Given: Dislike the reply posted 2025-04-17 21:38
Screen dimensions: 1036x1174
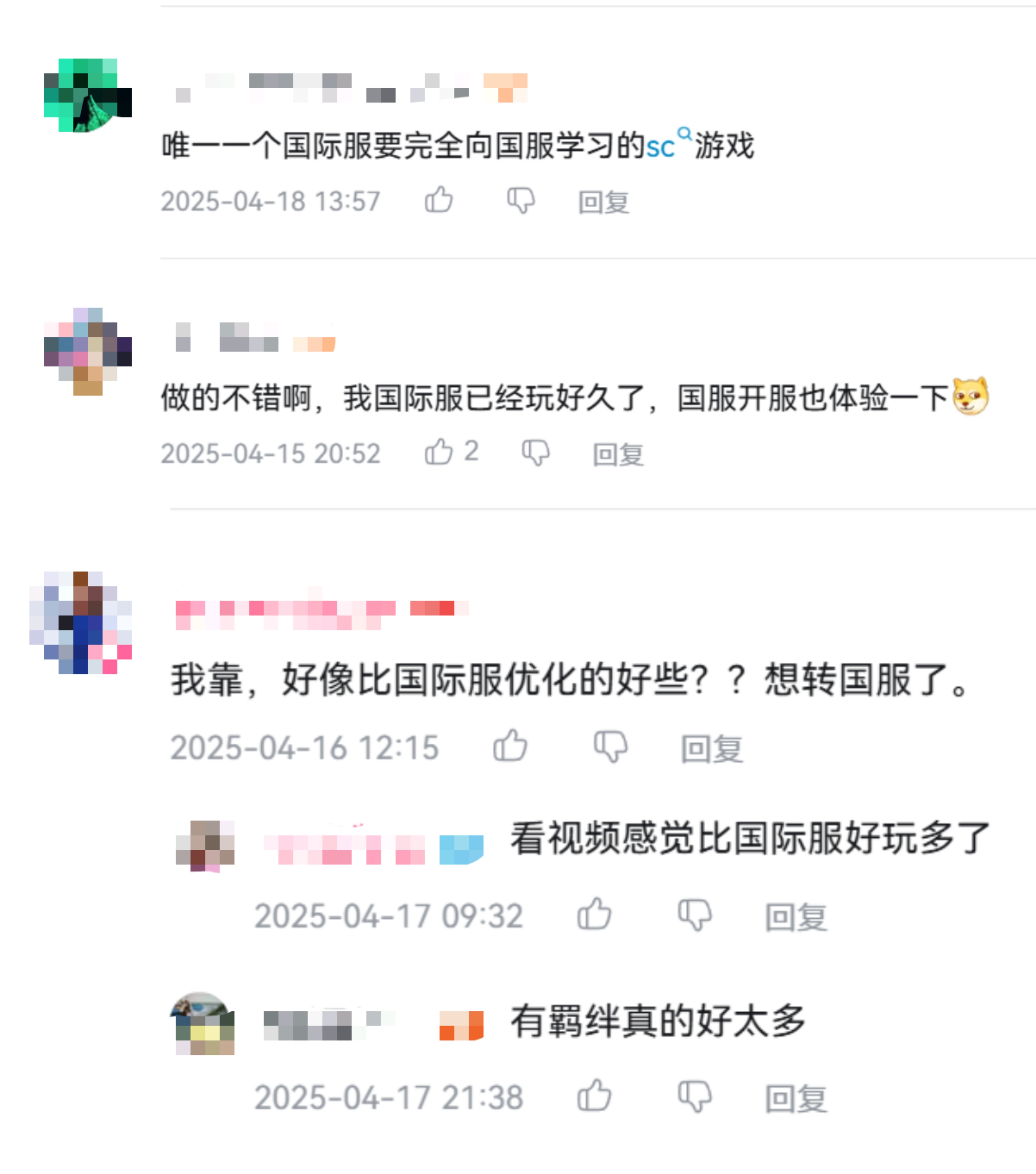Looking at the screenshot, I should coord(694,1096).
